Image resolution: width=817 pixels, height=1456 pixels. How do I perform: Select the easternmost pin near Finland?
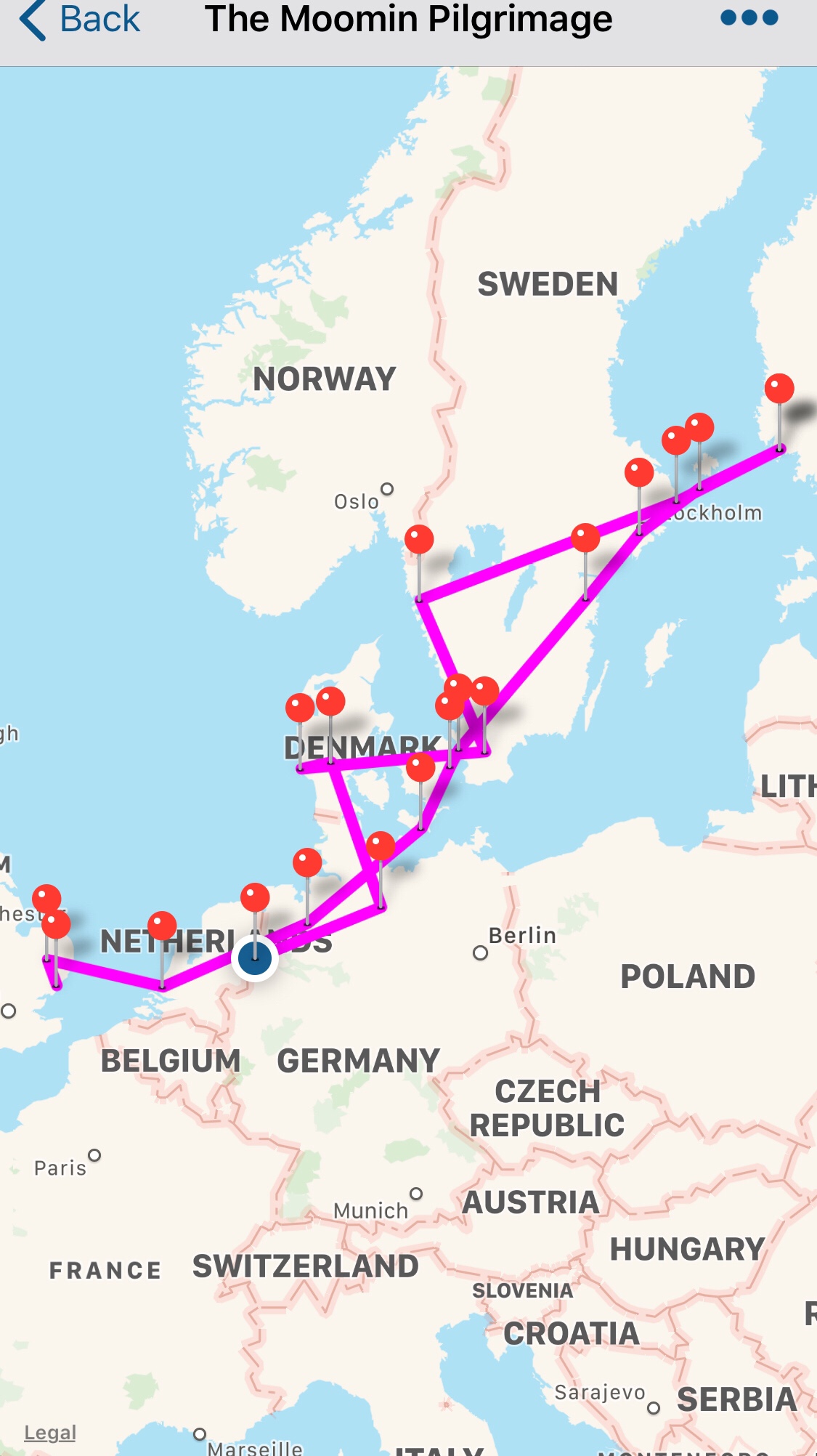[779, 389]
